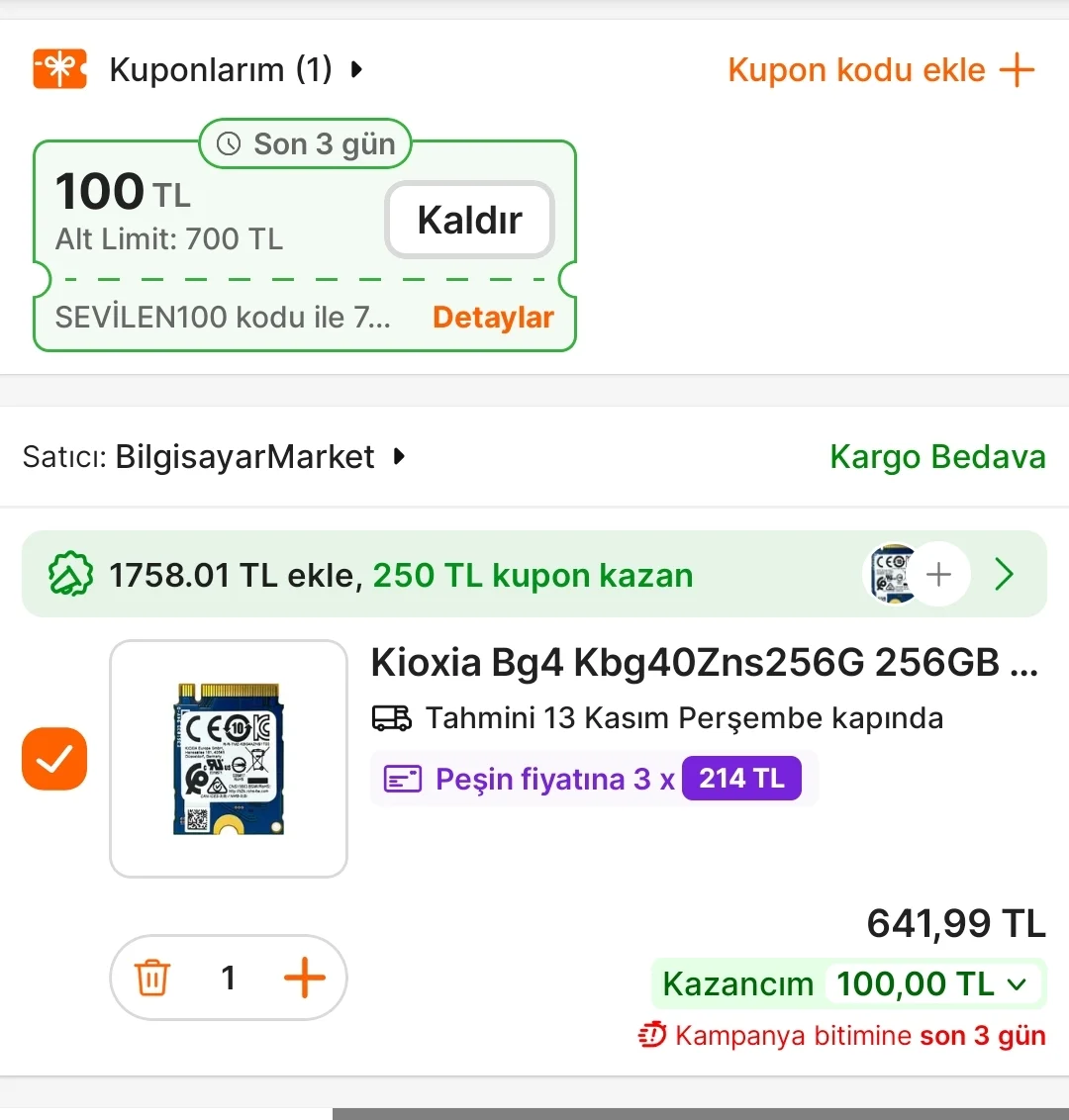Viewport: 1069px width, 1120px height.
Task: Click the campaign timer icon near son 3 gün
Action: (654, 1036)
